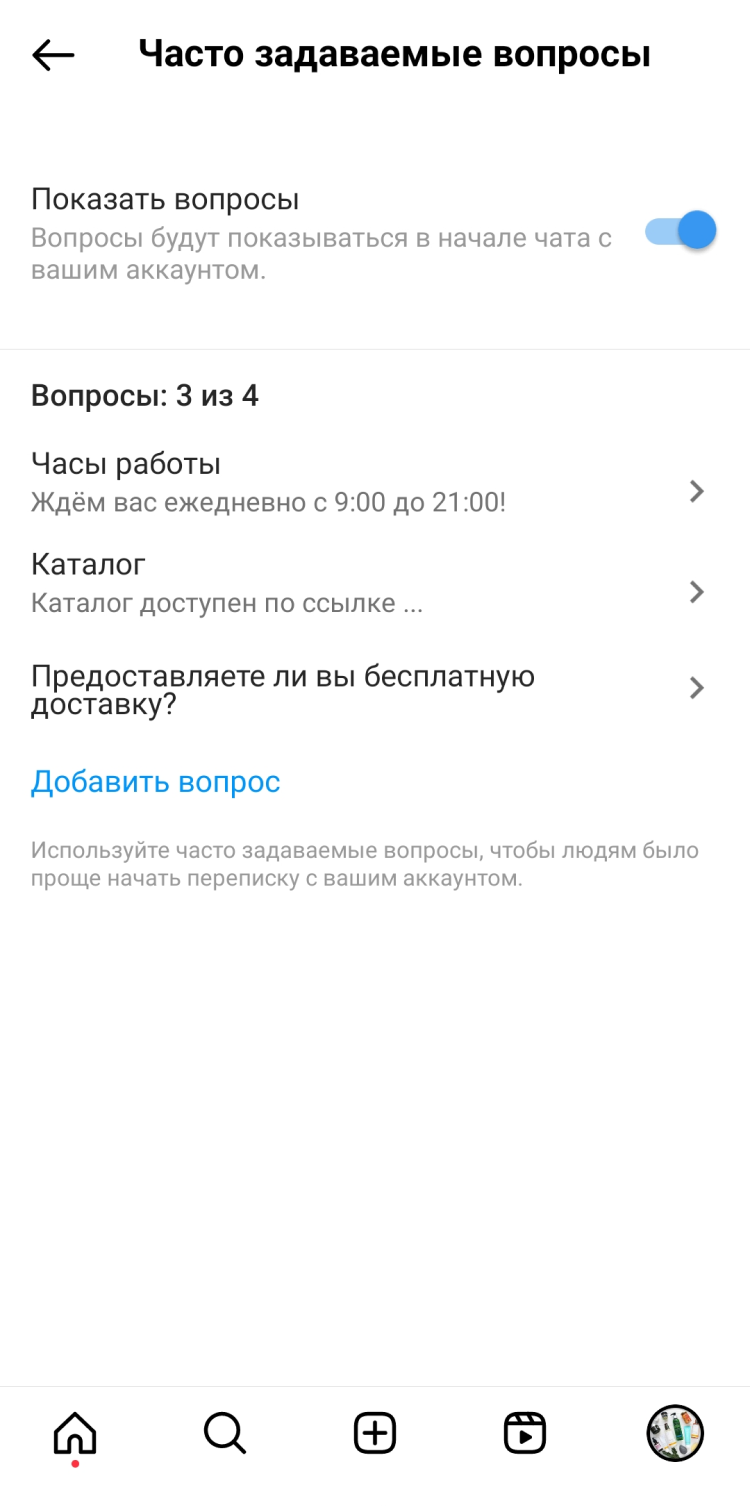This screenshot has width=750, height=1506.
Task: Open the Часы работы question
Action: 368,482
